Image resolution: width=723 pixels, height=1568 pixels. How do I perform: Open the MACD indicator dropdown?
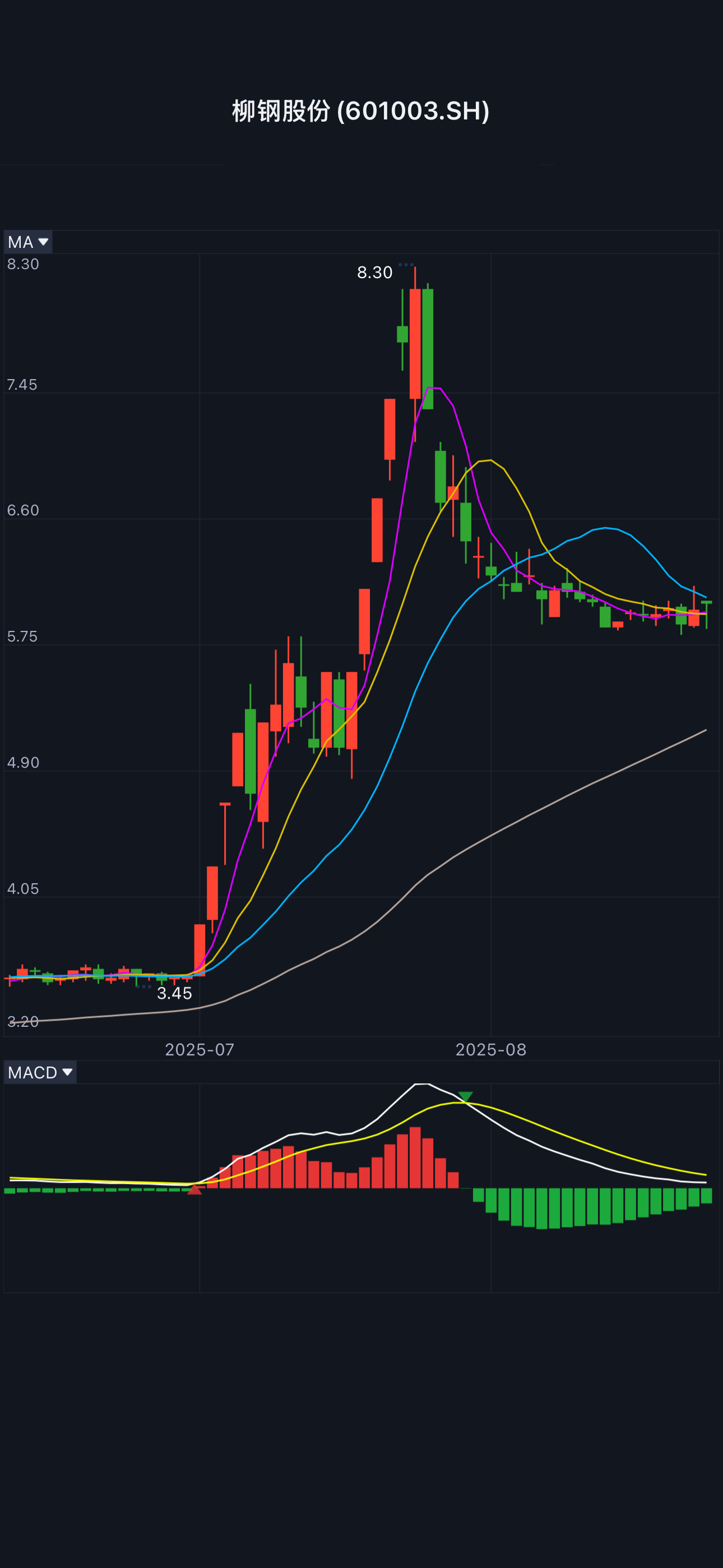click(x=40, y=1072)
